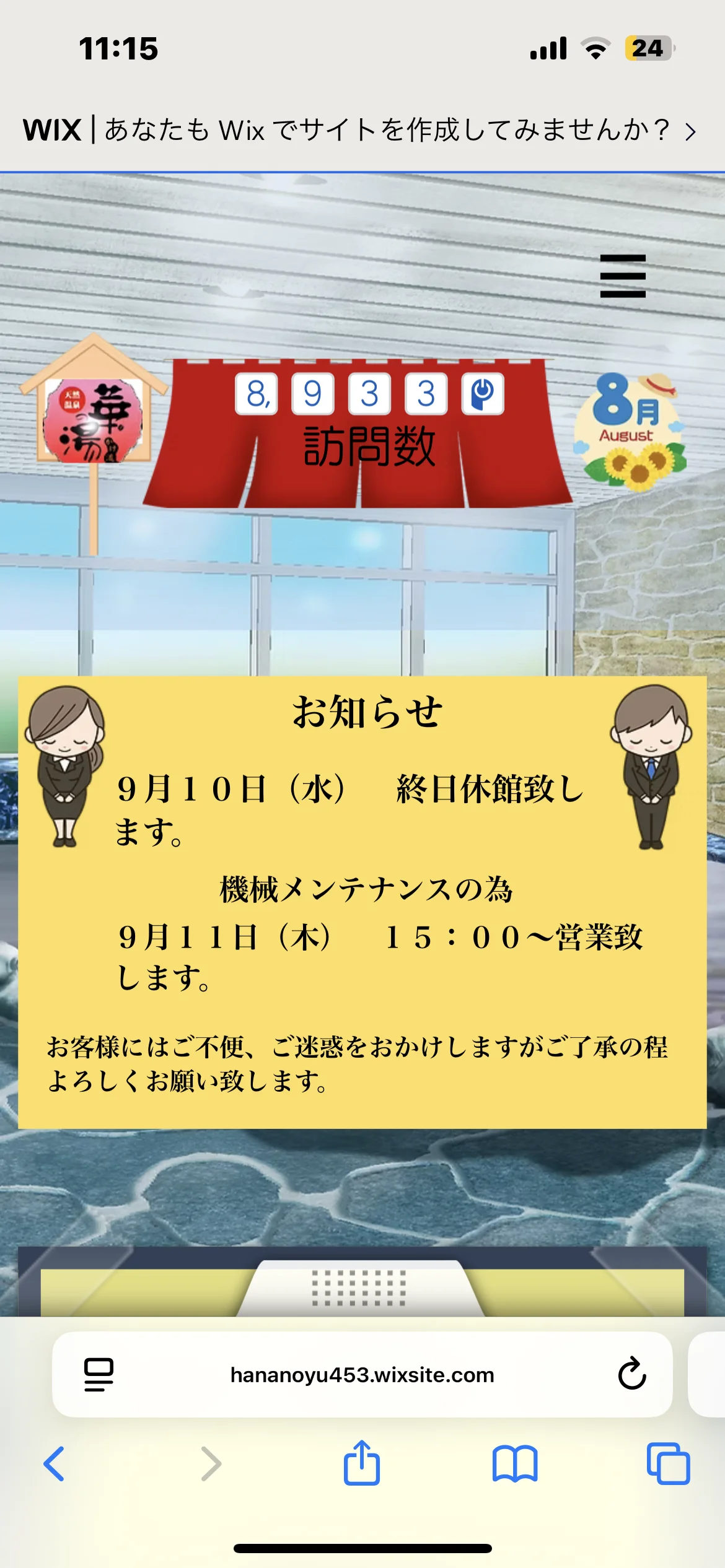
Task: Reload the current page
Action: pyautogui.click(x=631, y=1374)
